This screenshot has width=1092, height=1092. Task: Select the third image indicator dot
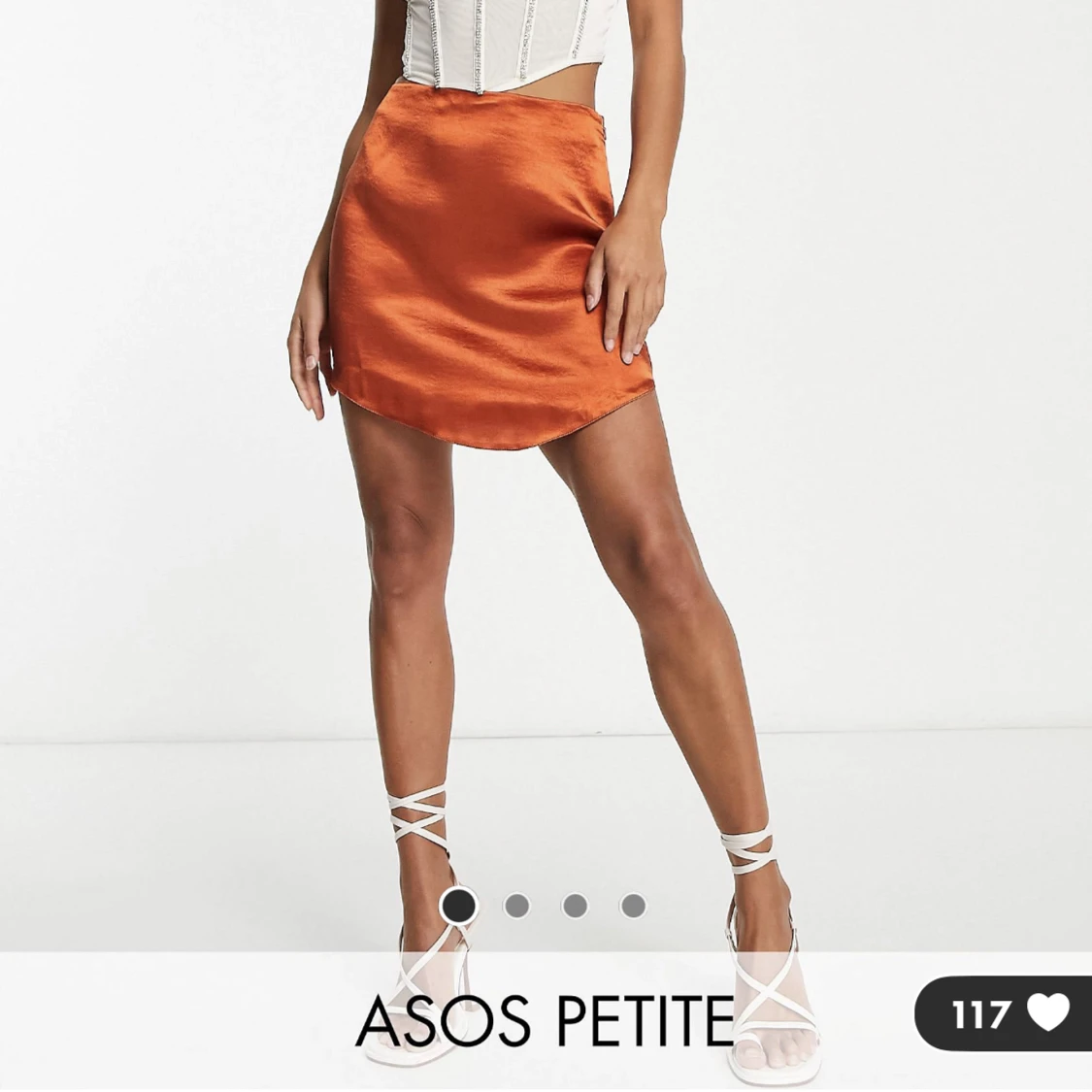[575, 907]
